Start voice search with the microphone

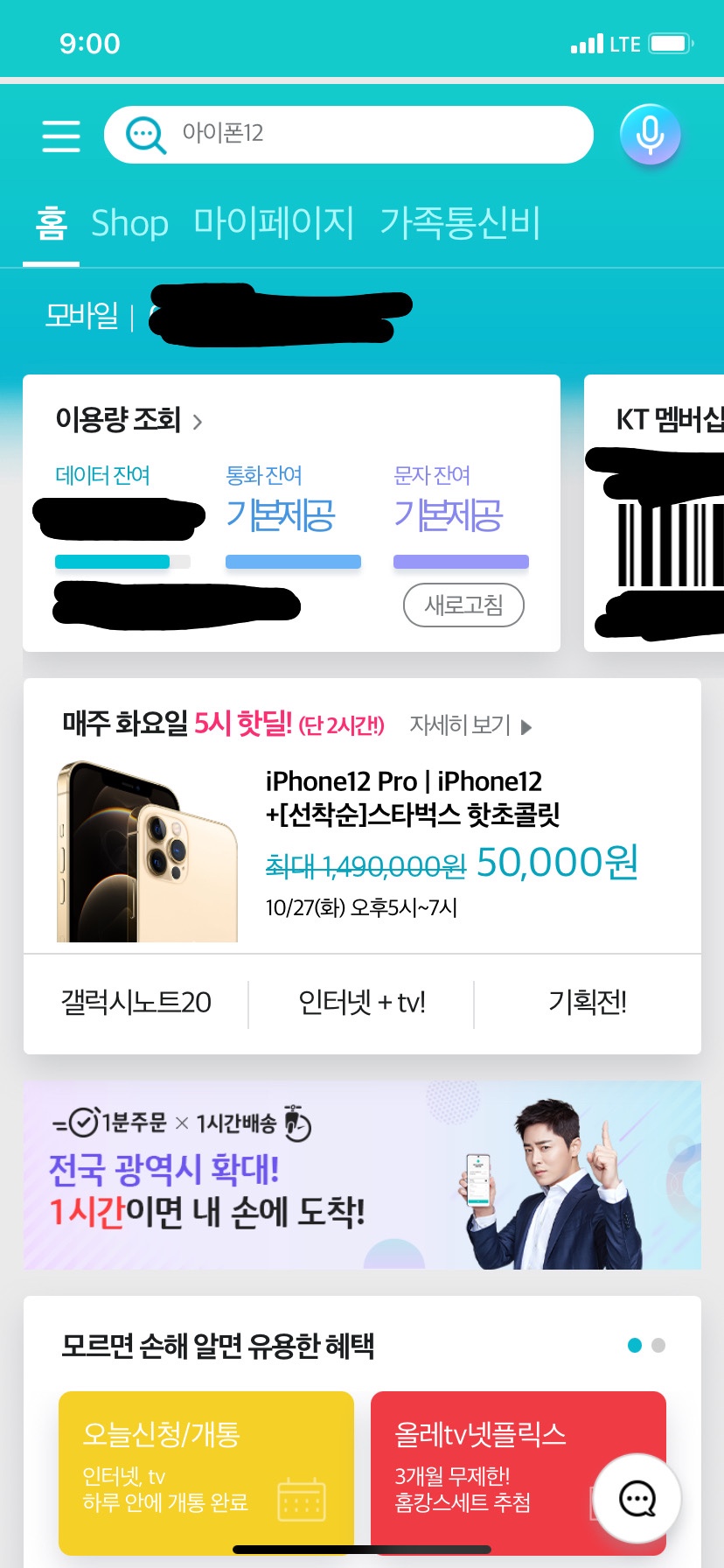pyautogui.click(x=650, y=135)
